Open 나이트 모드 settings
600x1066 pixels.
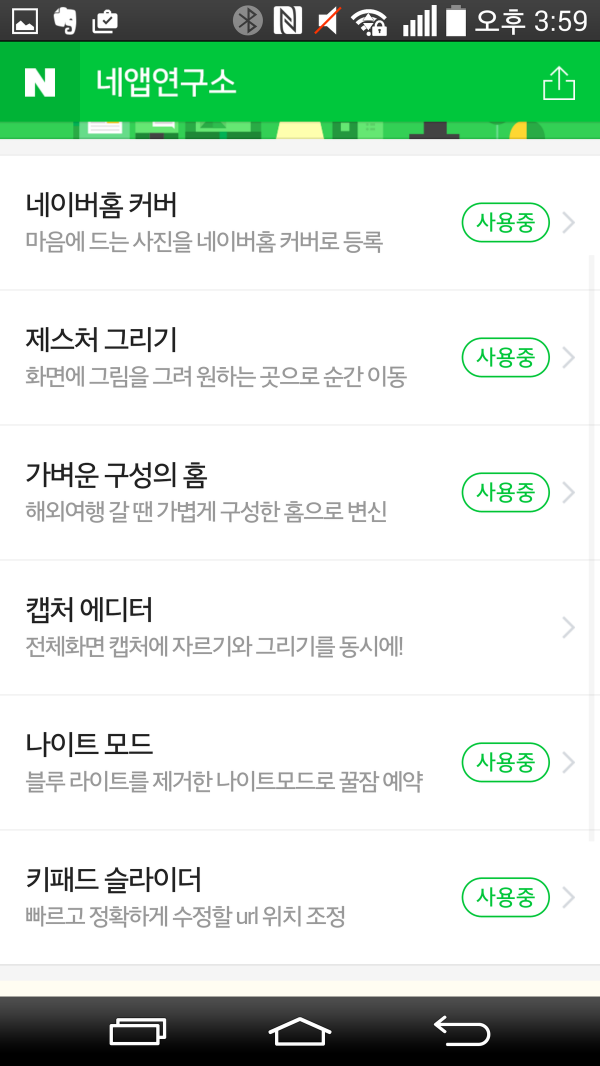(x=300, y=762)
